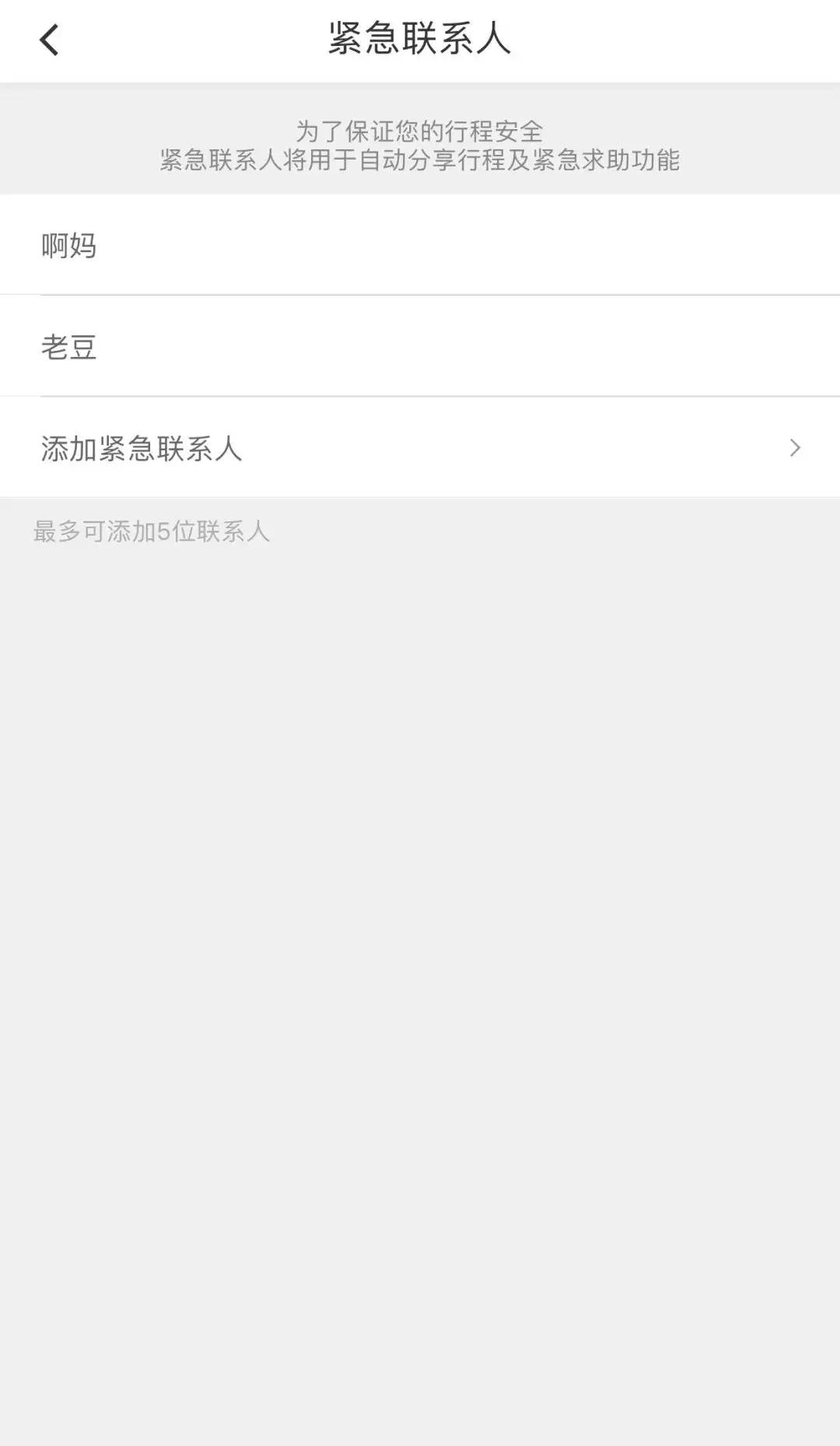Tap the chevron at the far right of the add row
This screenshot has width=840, height=1446.
(x=794, y=447)
